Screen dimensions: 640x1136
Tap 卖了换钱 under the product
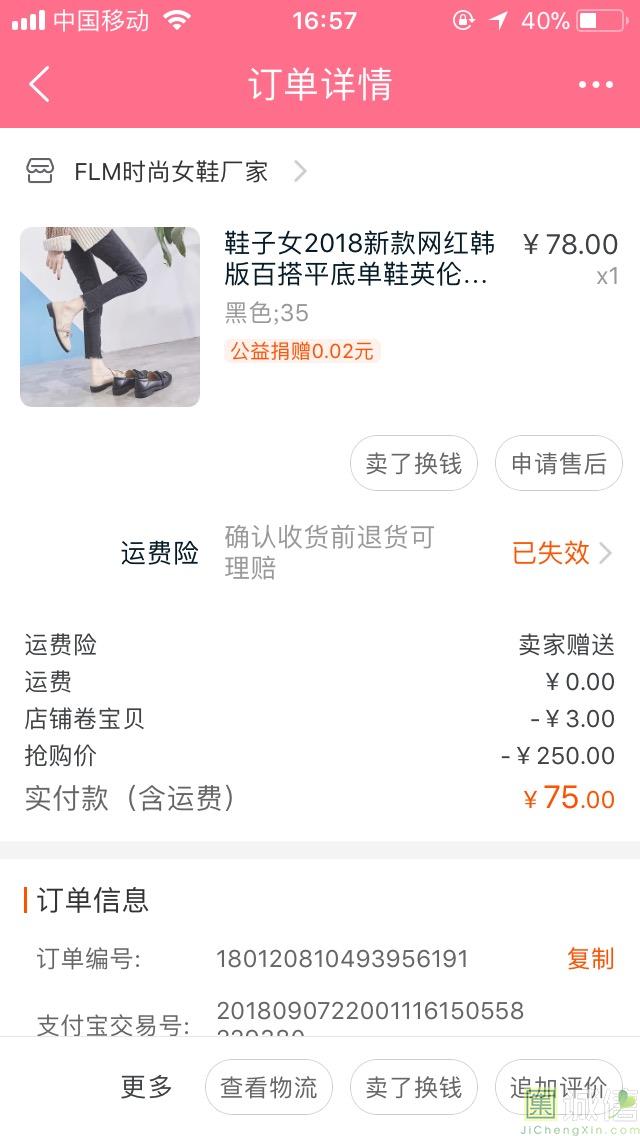(414, 463)
